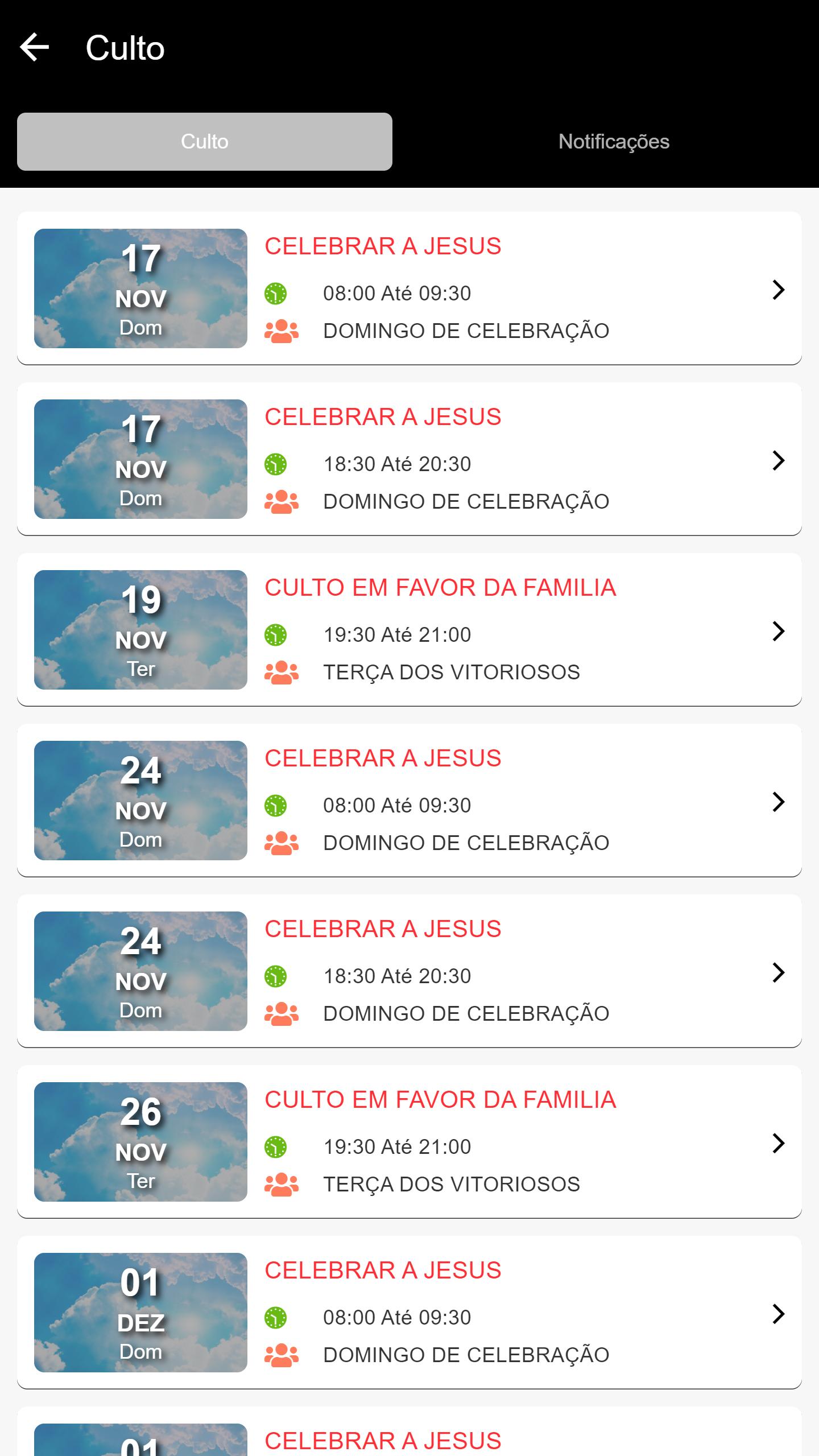Open 24 Nov service at 18:30
The width and height of the screenshot is (819, 1456).
409,971
